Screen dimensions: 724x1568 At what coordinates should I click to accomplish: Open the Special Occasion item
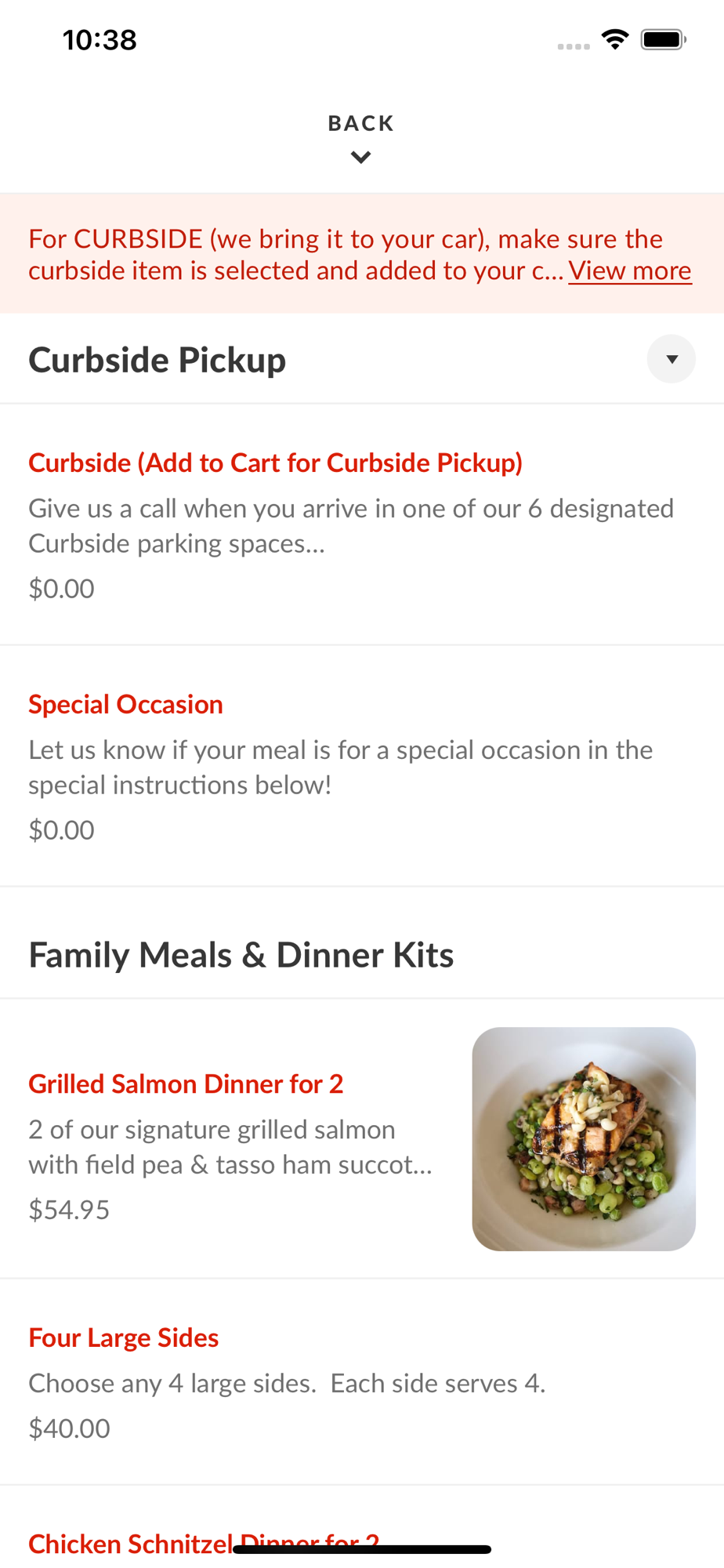[x=125, y=705]
